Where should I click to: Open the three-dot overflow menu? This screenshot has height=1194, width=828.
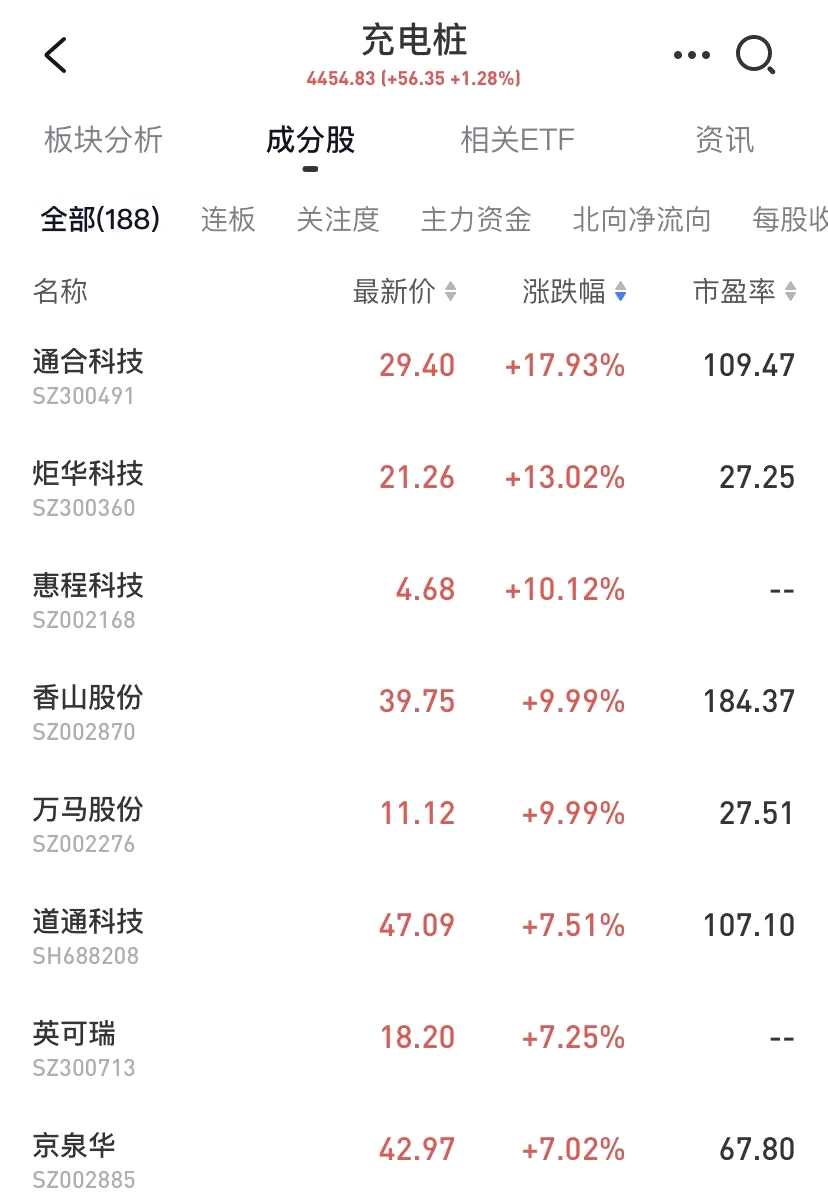pos(691,55)
